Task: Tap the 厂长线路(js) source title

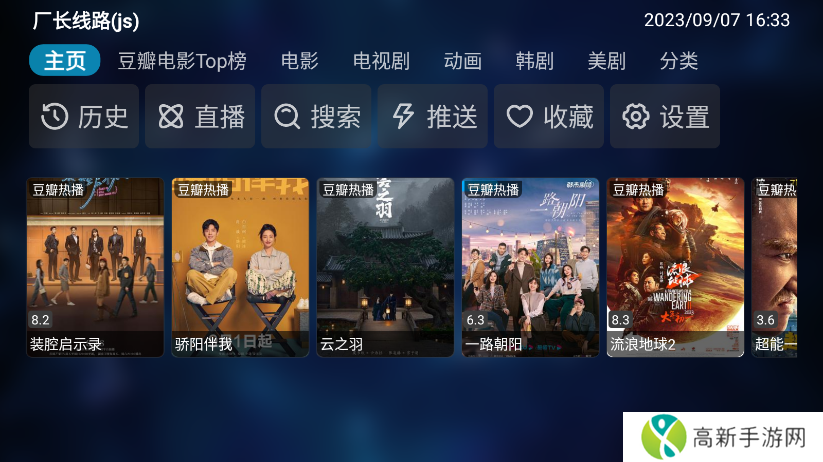Action: [86, 20]
